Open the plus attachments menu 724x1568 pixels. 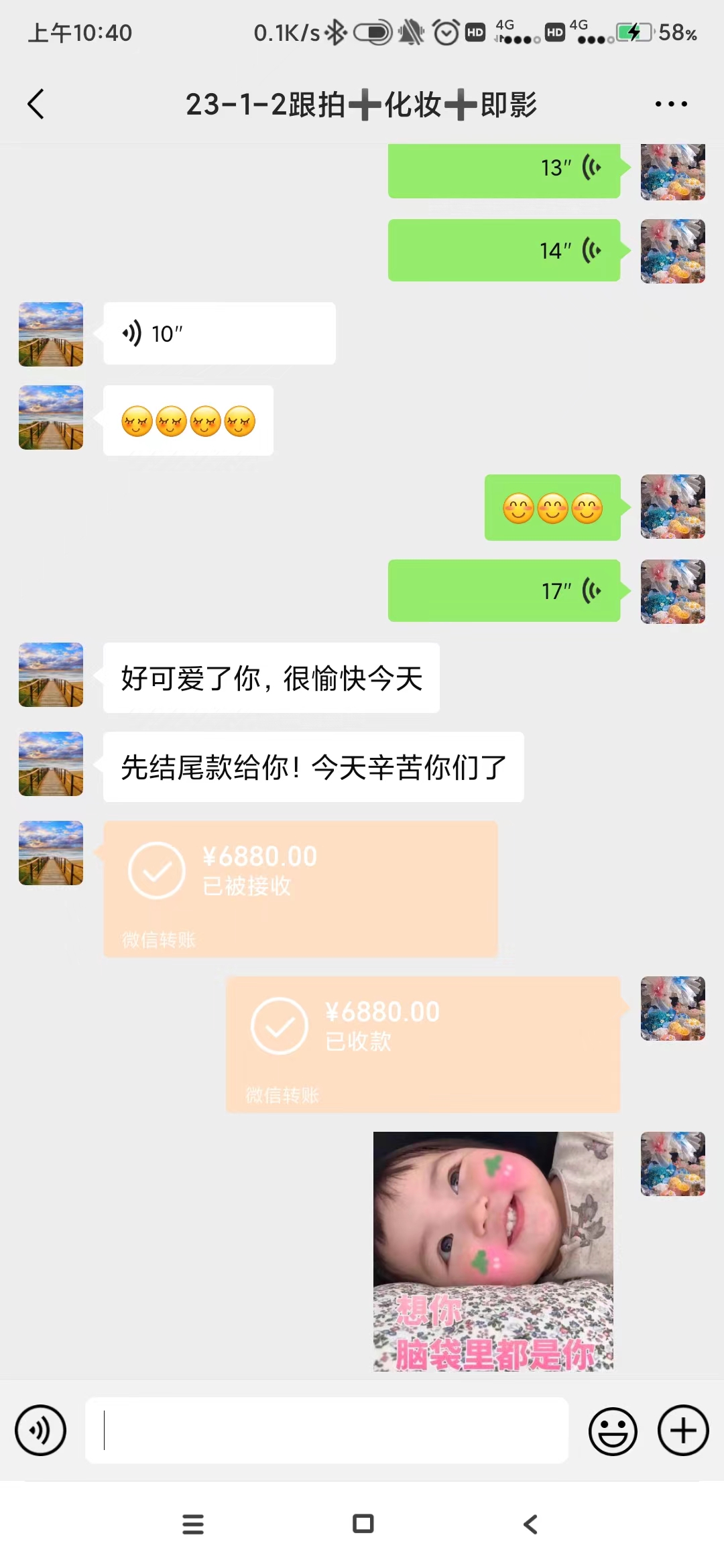pyautogui.click(x=683, y=1431)
